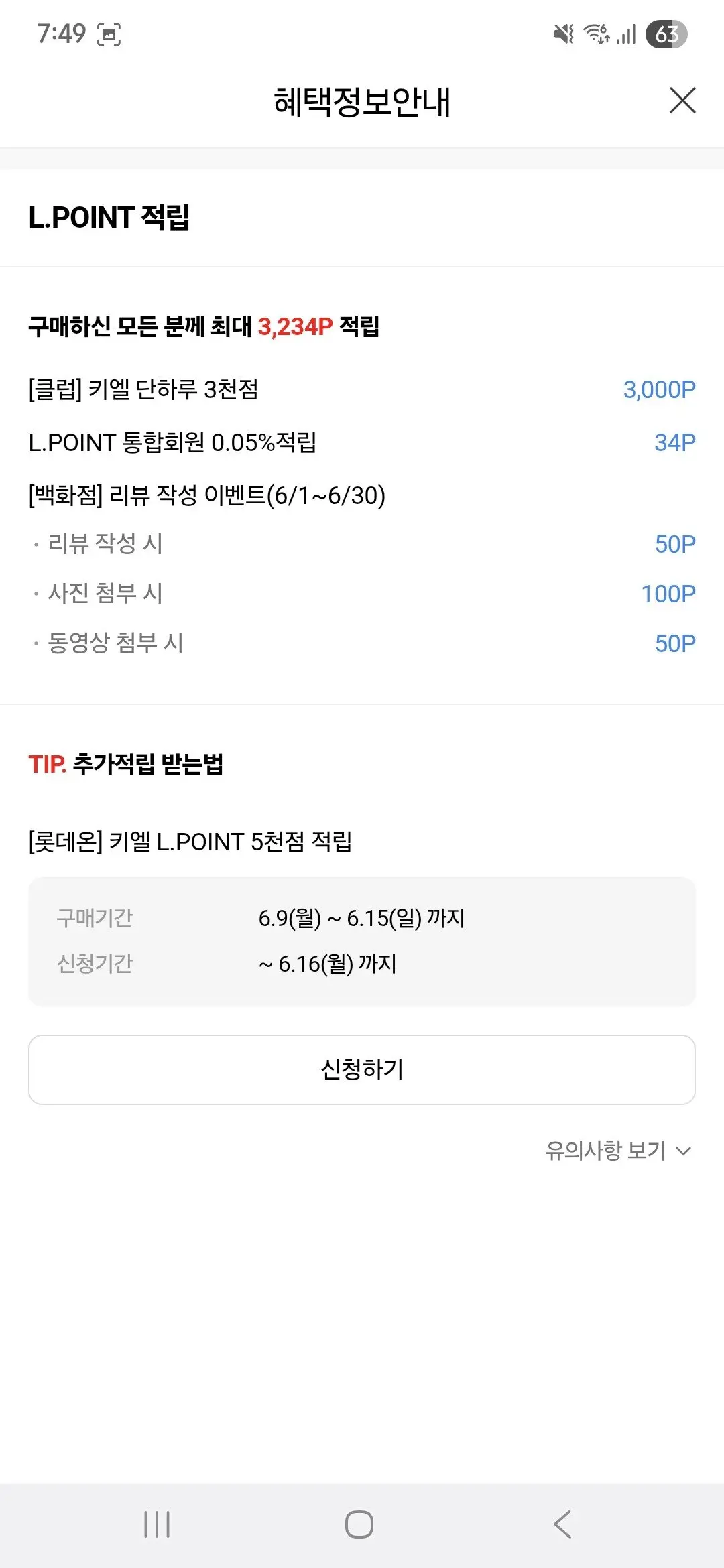The width and height of the screenshot is (724, 1568).
Task: Close the 혜택정보안내 screen
Action: coord(682,101)
